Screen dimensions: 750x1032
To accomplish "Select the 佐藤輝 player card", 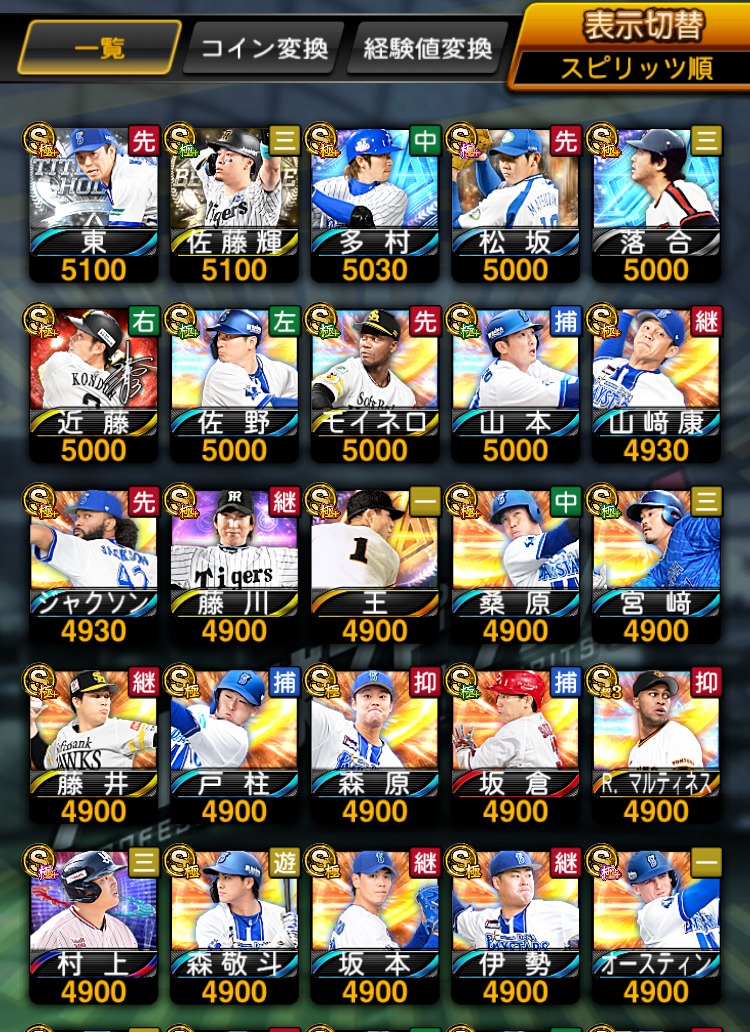I will (234, 200).
